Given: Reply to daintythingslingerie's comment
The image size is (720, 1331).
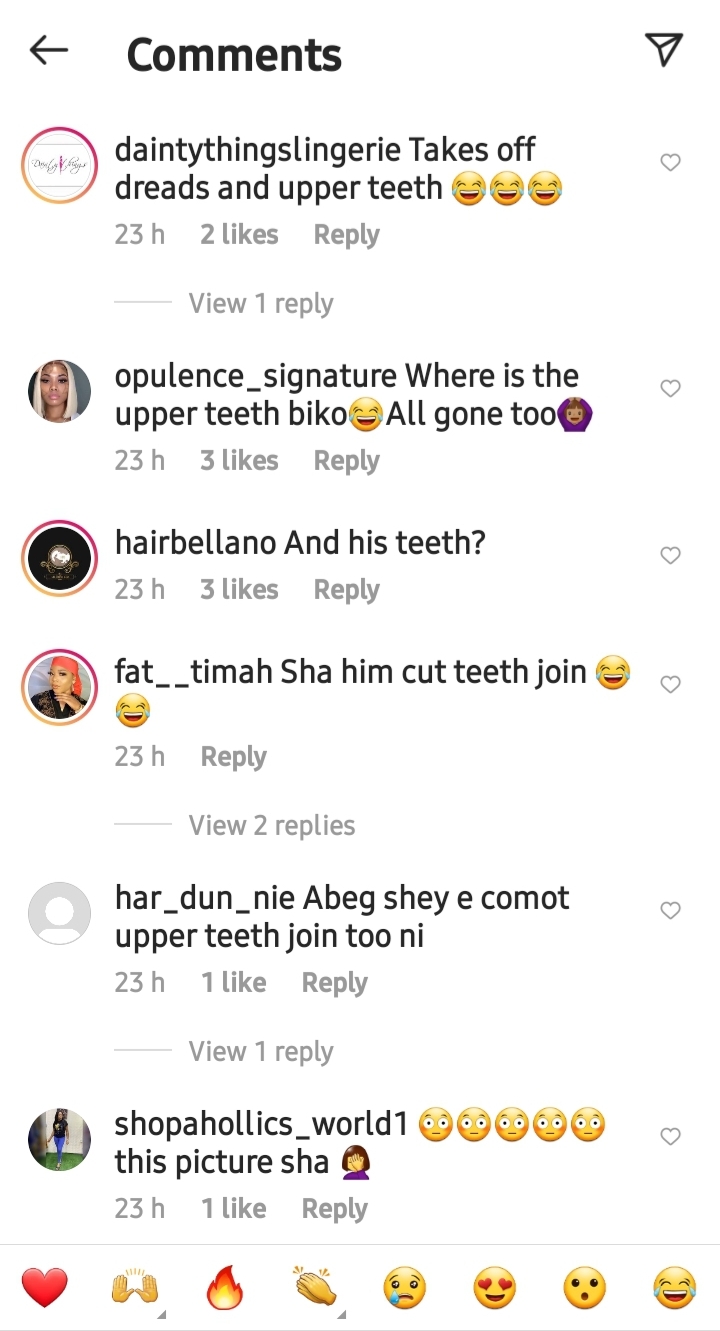Looking at the screenshot, I should pyautogui.click(x=346, y=235).
